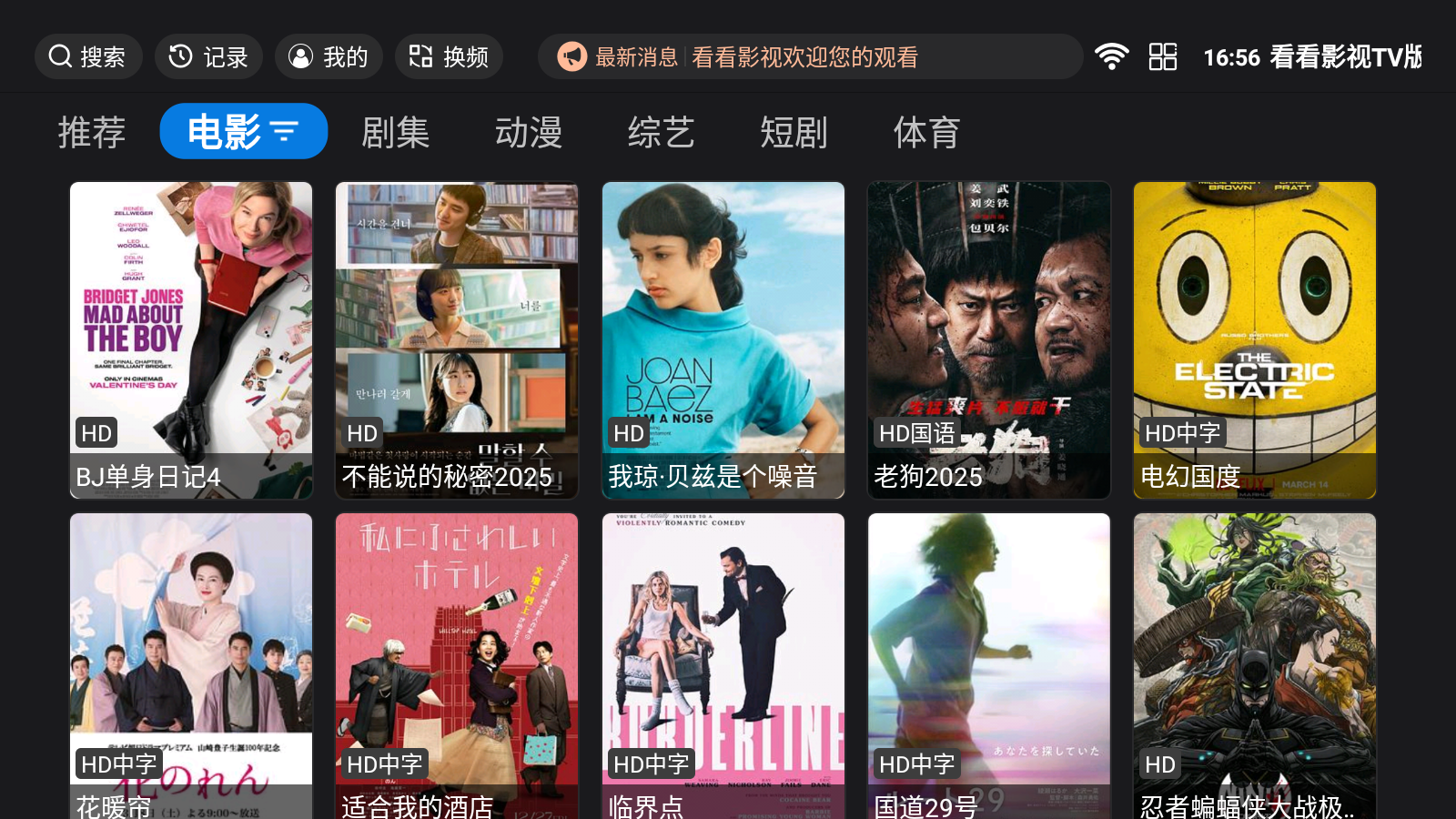
Task: Switch to the 动漫 tab
Action: tap(529, 133)
